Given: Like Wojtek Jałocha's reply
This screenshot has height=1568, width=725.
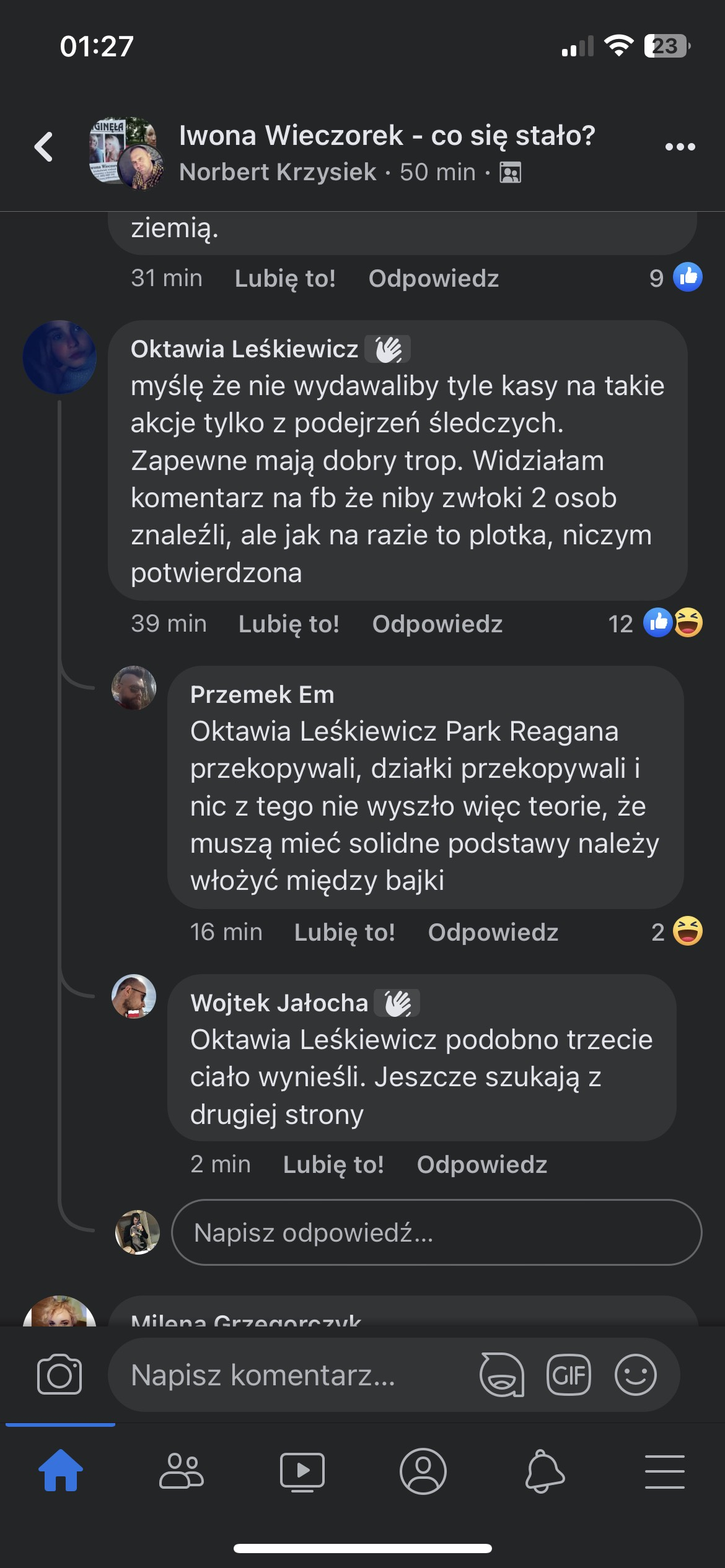Looking at the screenshot, I should pos(333,1165).
